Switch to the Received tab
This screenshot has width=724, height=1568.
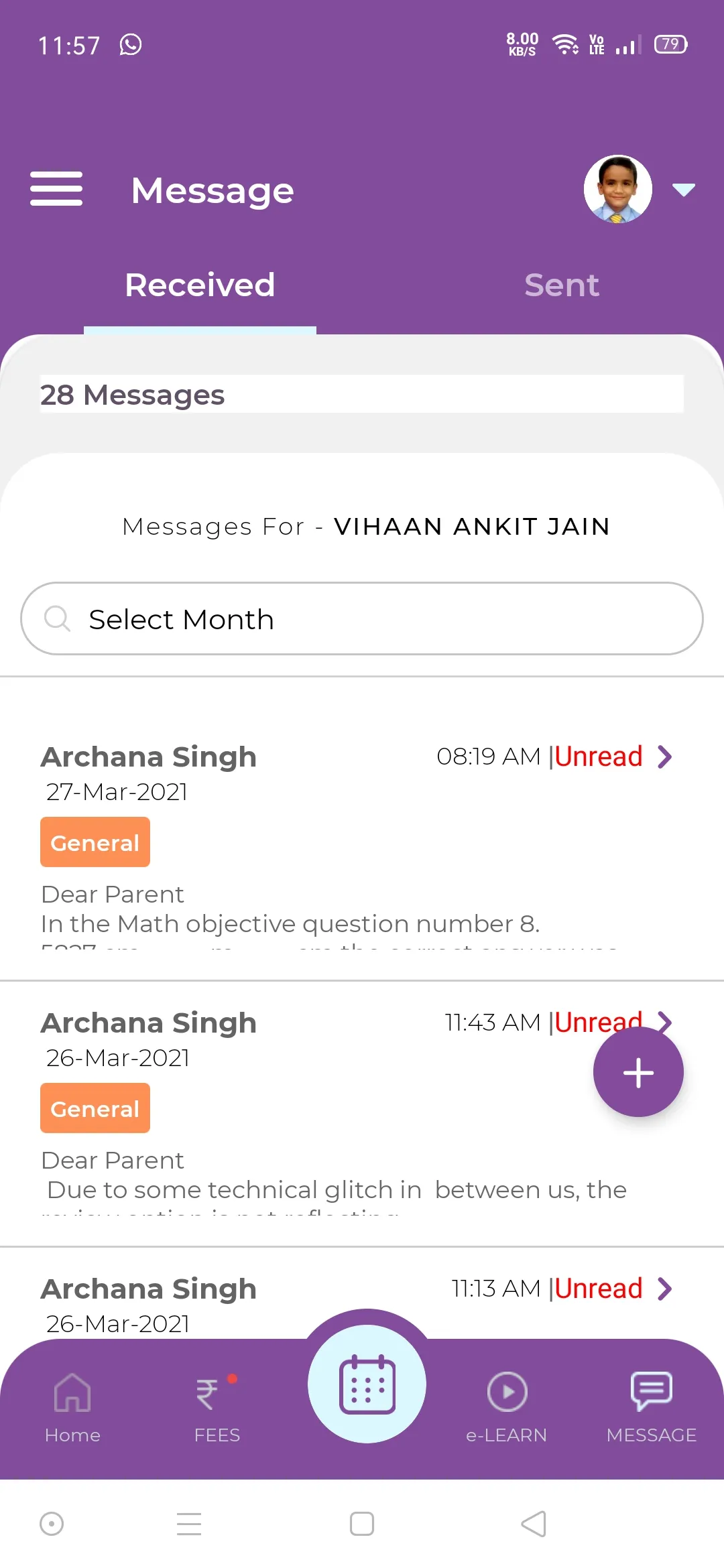tap(200, 285)
